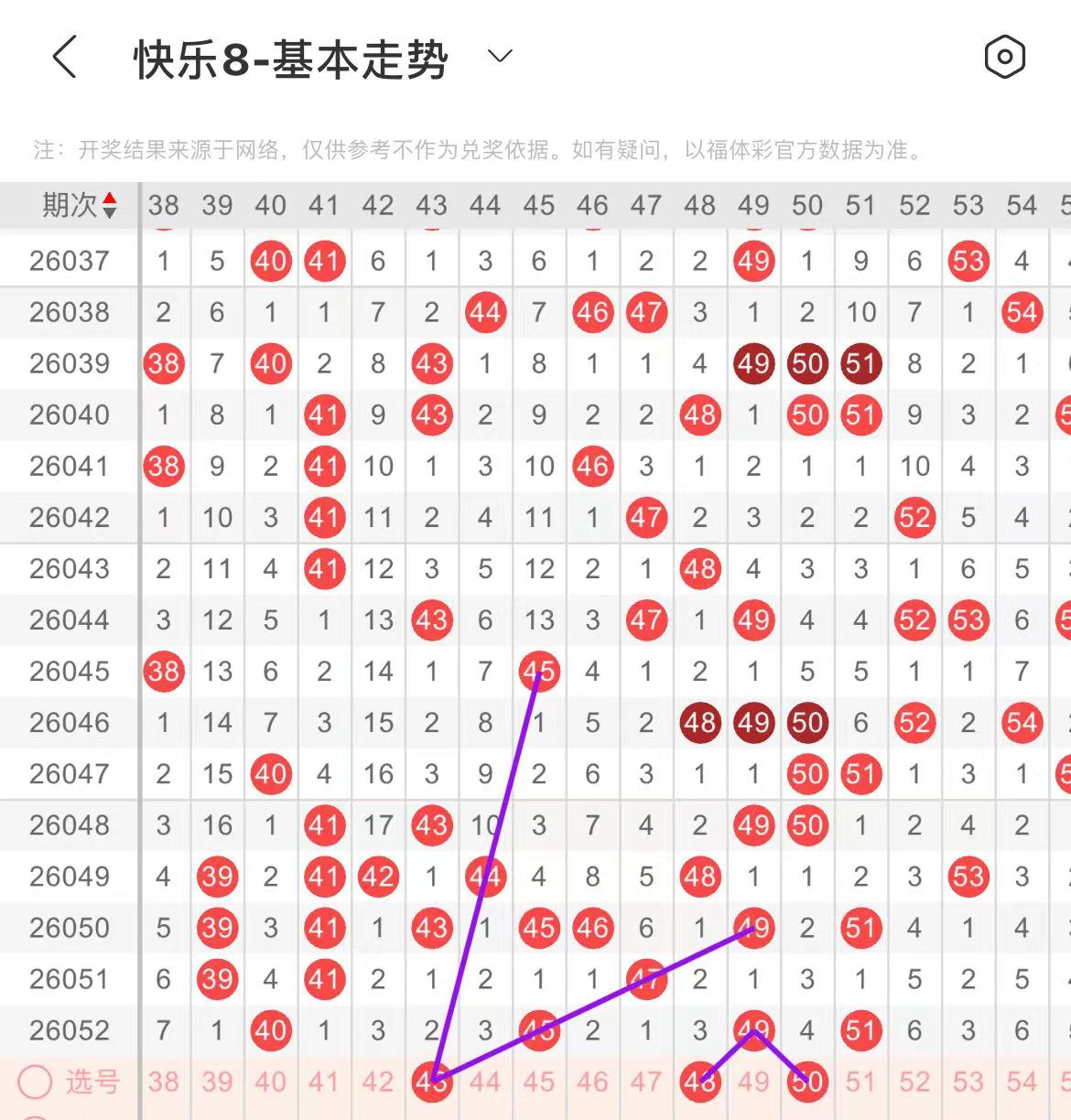The image size is (1071, 1120).
Task: Choose number 51 in the 选号 row
Action: [x=860, y=1082]
